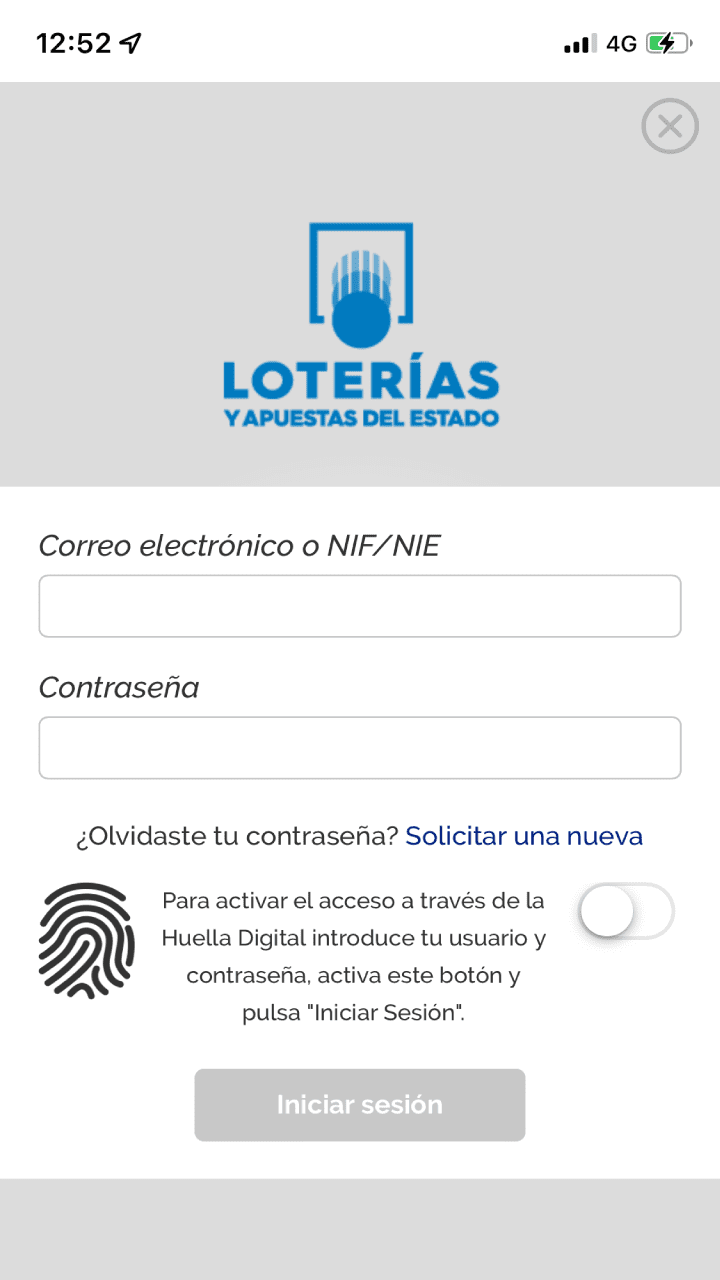Viewport: 720px width, 1280px height.
Task: Tap the Contraseña password field
Action: pos(360,748)
